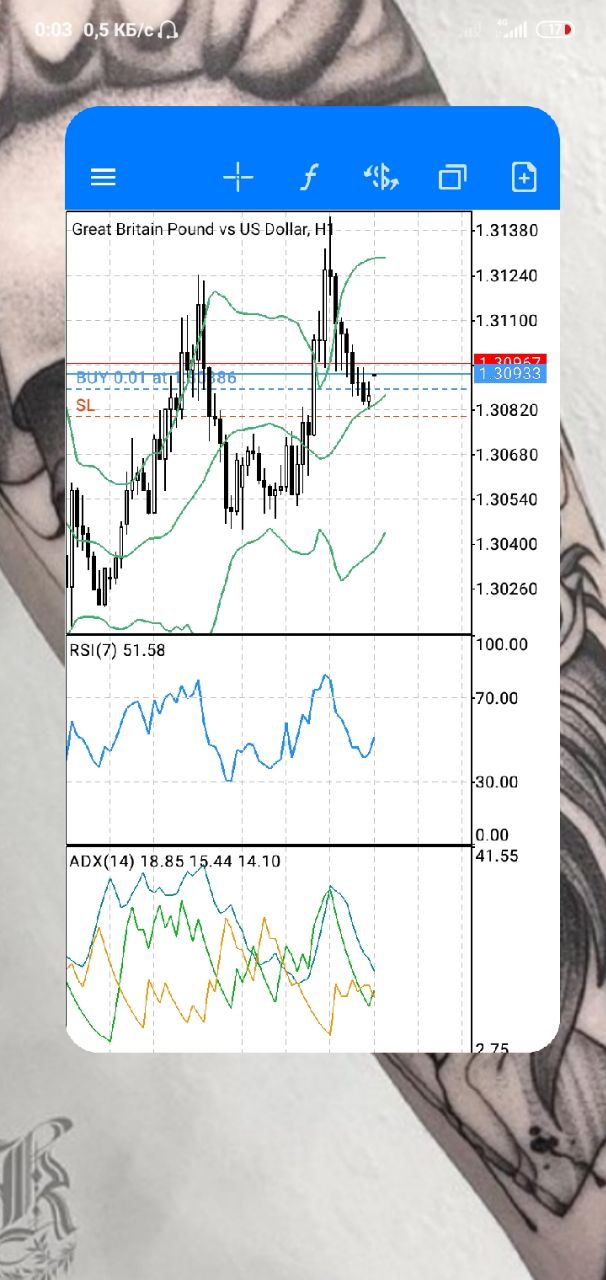
Task: Open the chart windows layout icon
Action: click(452, 178)
